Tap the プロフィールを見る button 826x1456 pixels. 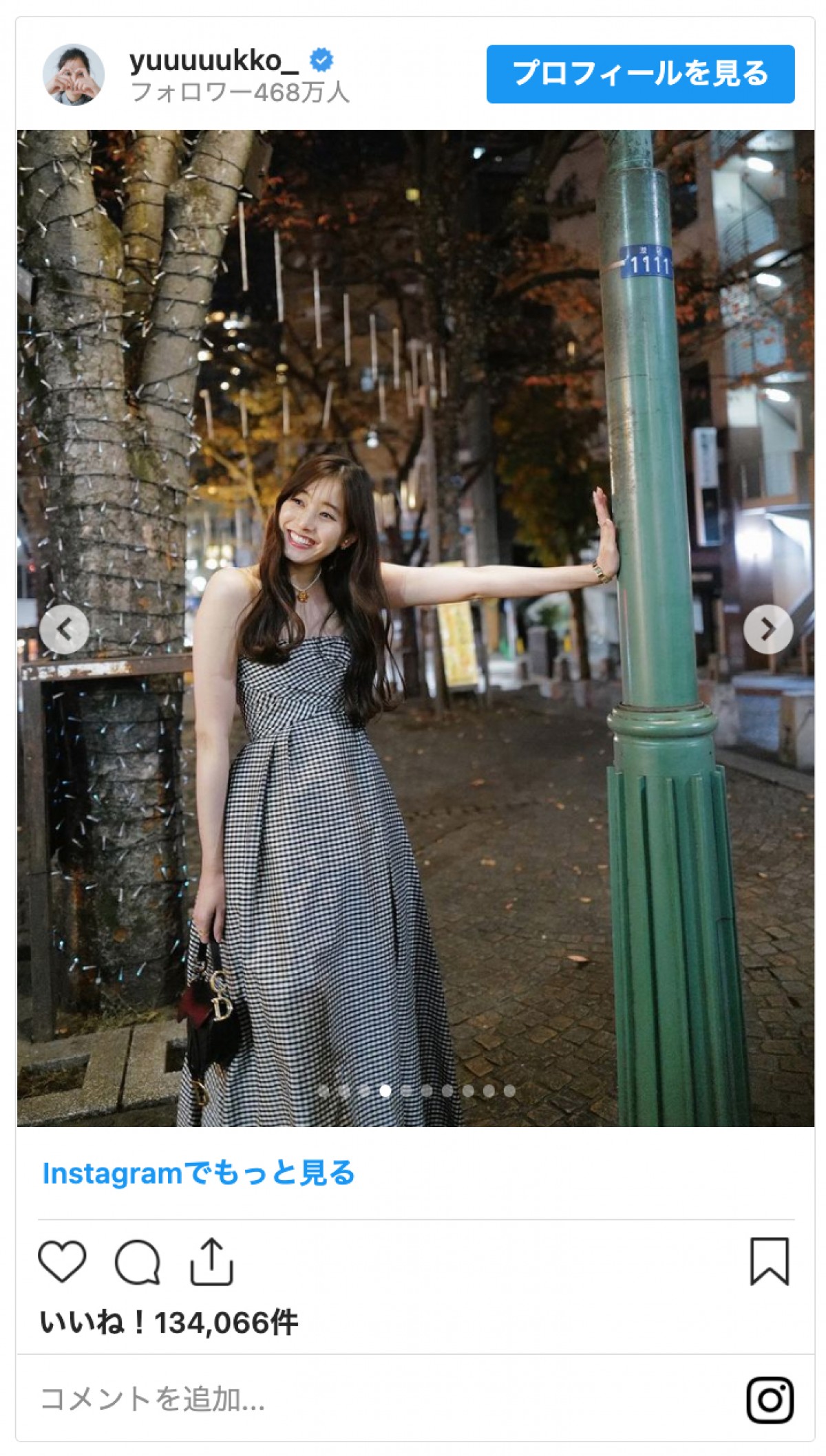click(x=640, y=74)
